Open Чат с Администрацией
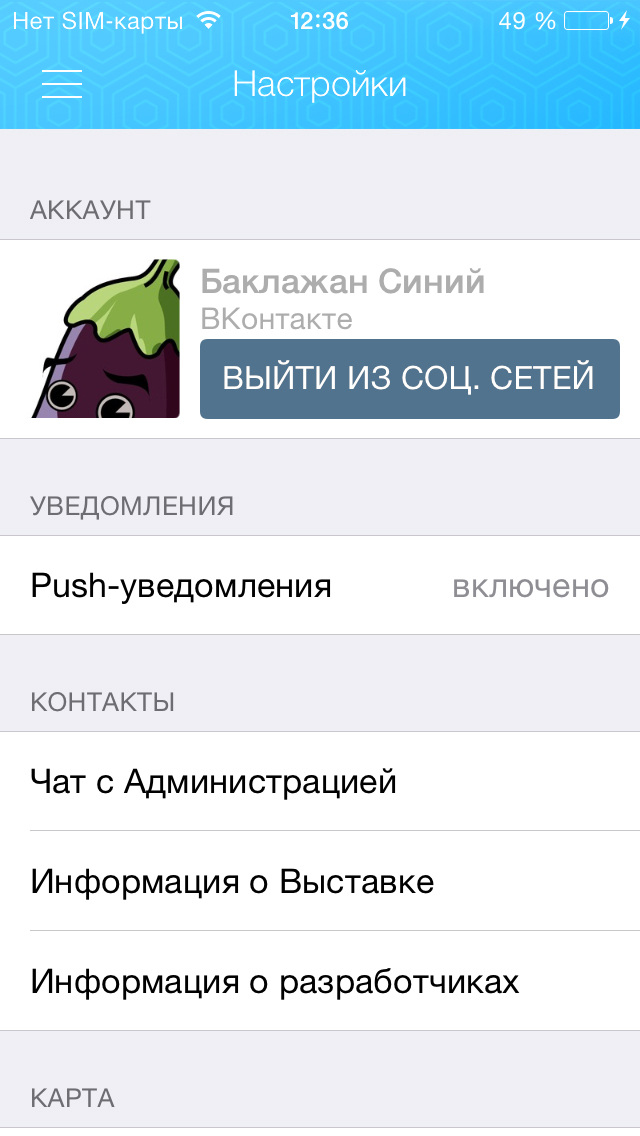640x1136 pixels. pyautogui.click(x=320, y=782)
